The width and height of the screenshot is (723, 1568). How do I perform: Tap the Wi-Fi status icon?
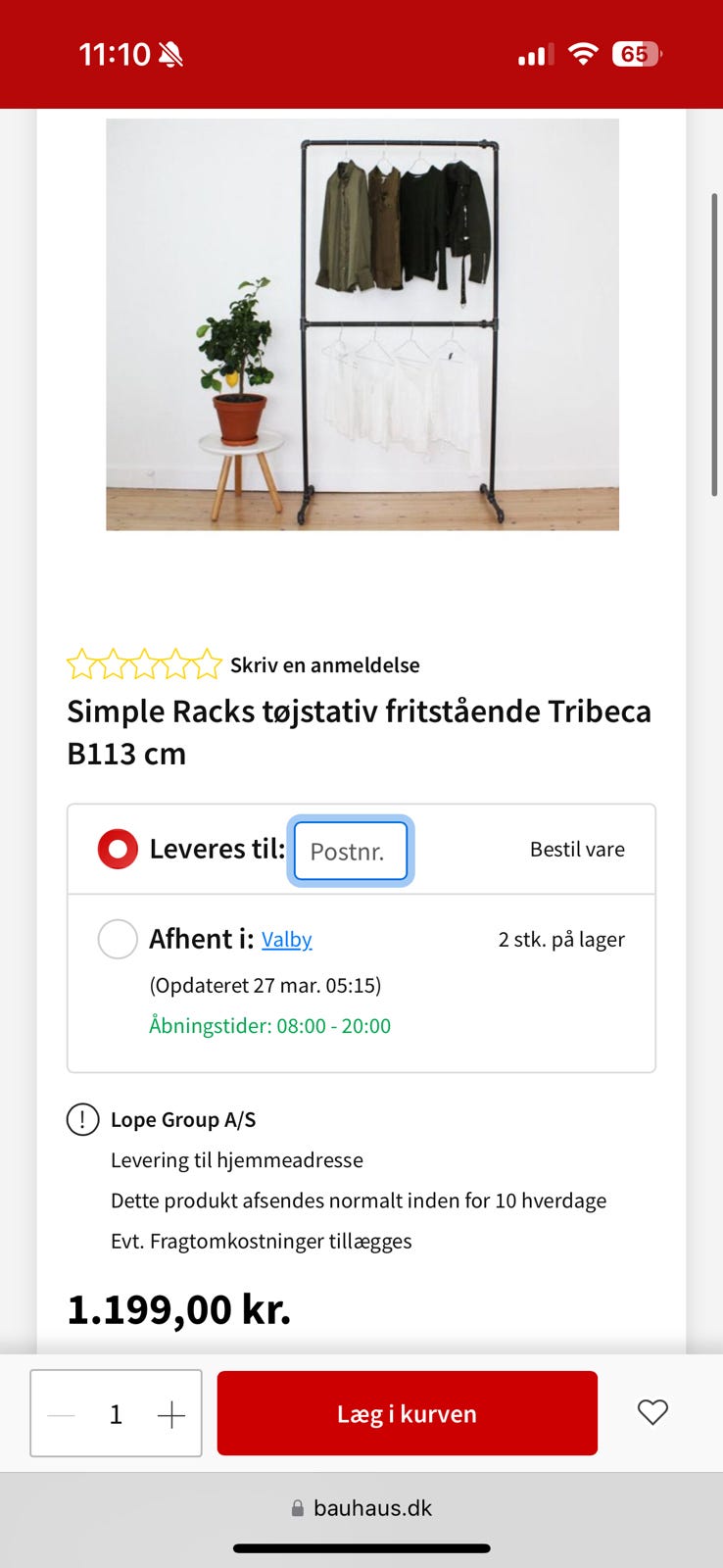click(x=582, y=54)
